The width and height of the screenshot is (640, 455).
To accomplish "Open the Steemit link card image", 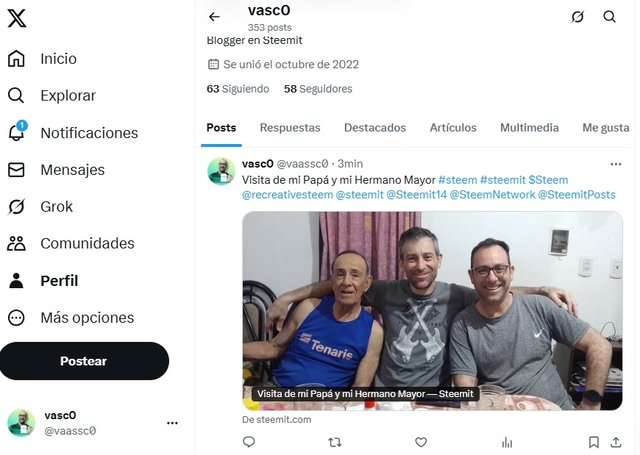I will [432, 310].
